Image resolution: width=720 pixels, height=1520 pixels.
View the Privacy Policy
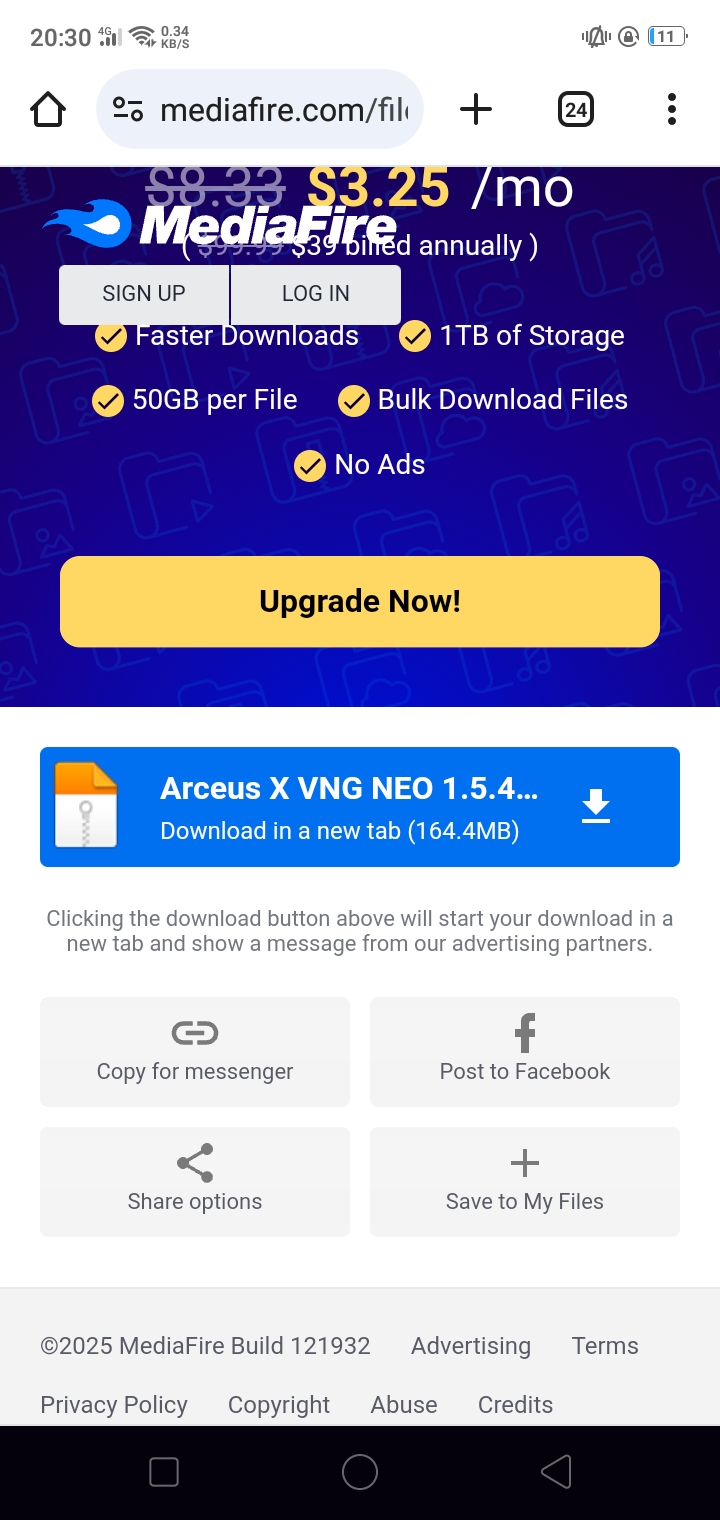114,1405
